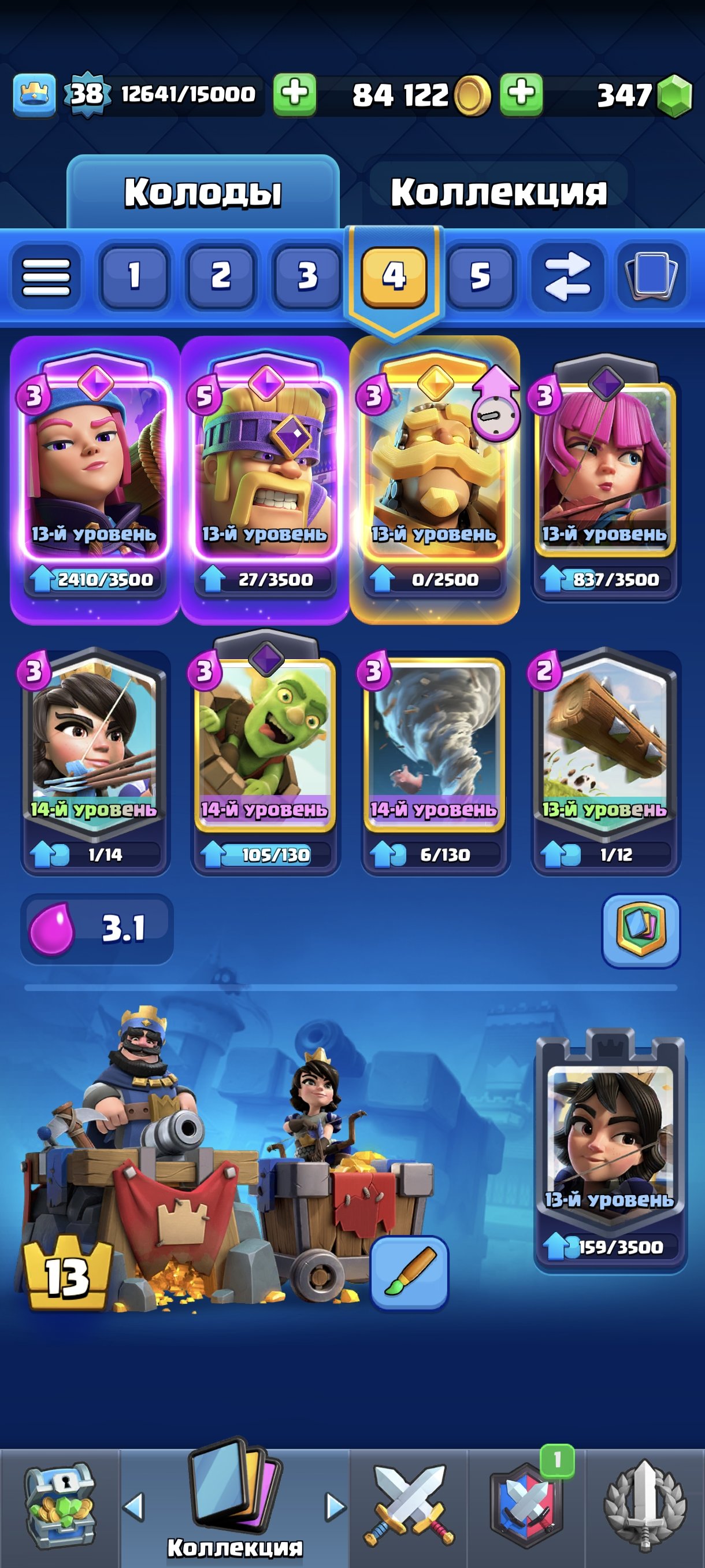Open the deck shield button beside elixir average
This screenshot has width=705, height=1568.
(640, 930)
